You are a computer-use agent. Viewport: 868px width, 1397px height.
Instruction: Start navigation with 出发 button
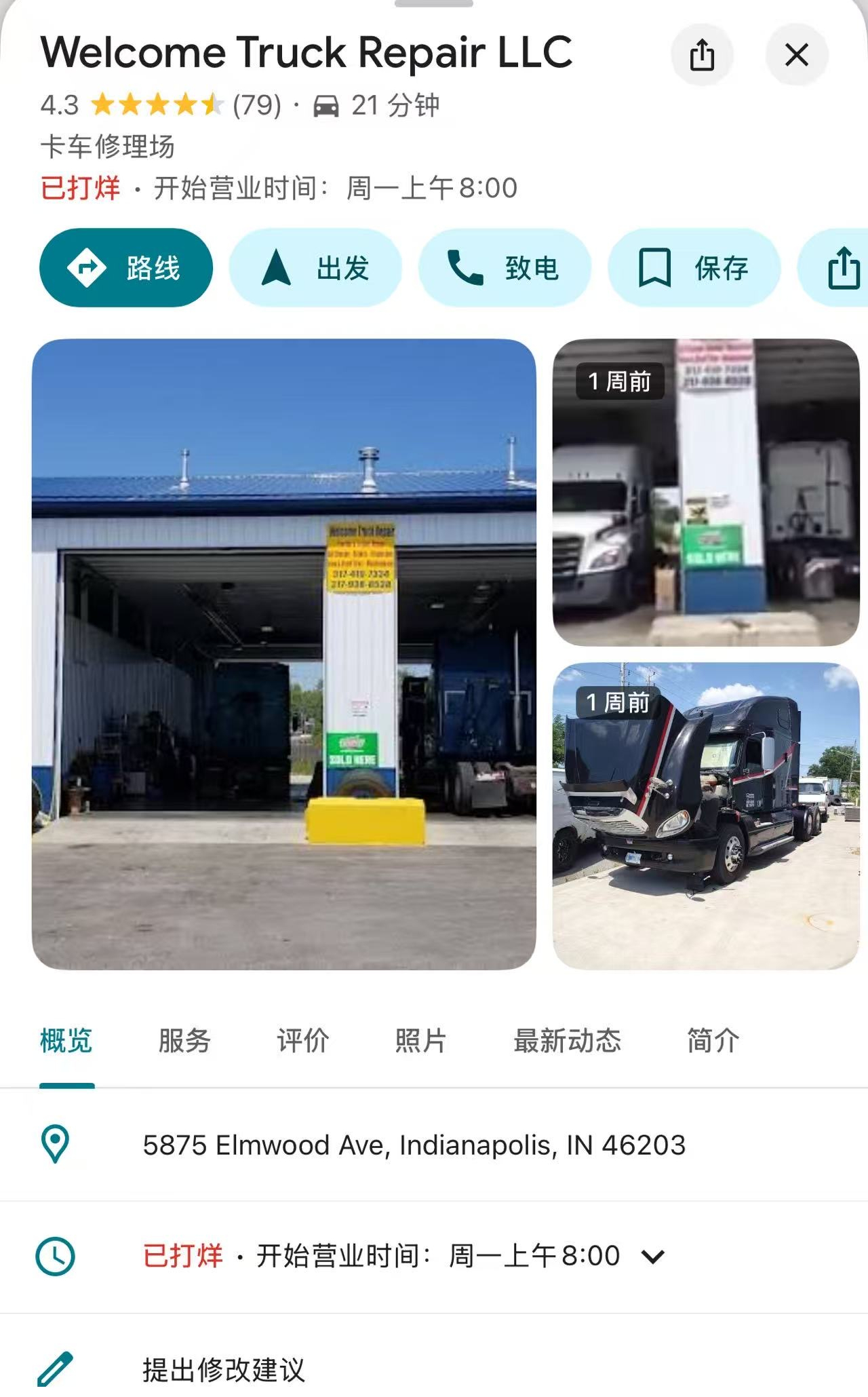(315, 268)
